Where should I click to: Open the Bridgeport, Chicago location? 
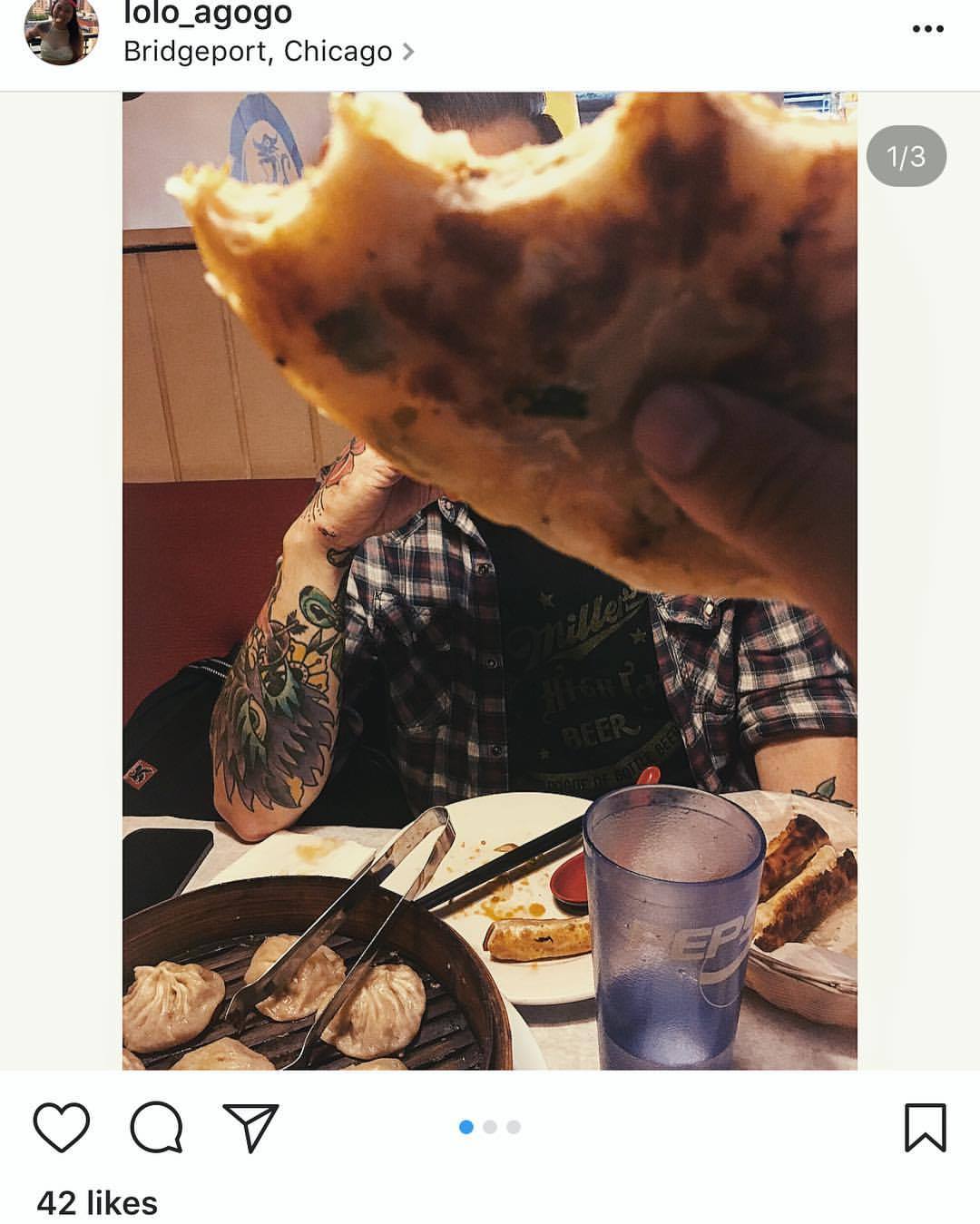[259, 52]
